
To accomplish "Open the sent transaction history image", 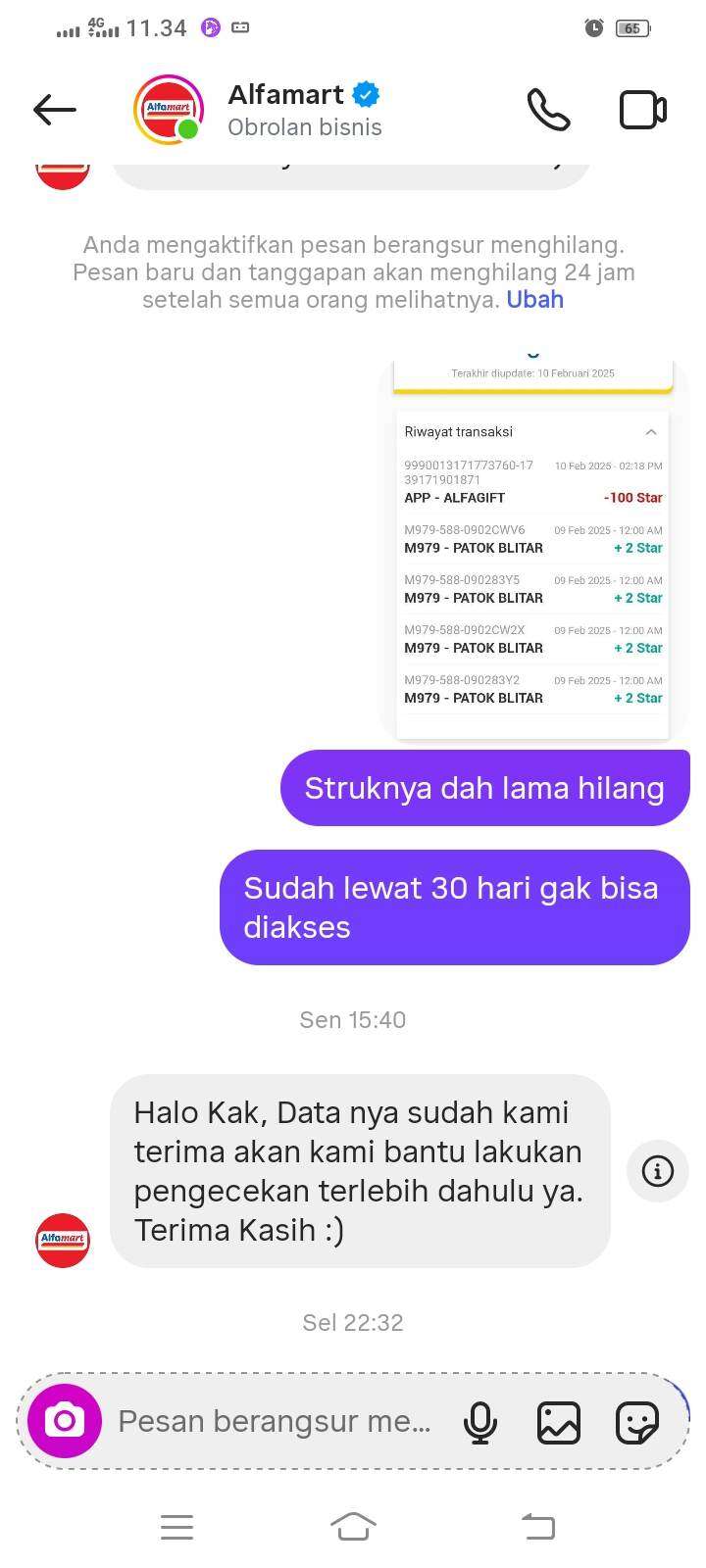I will pos(533,549).
